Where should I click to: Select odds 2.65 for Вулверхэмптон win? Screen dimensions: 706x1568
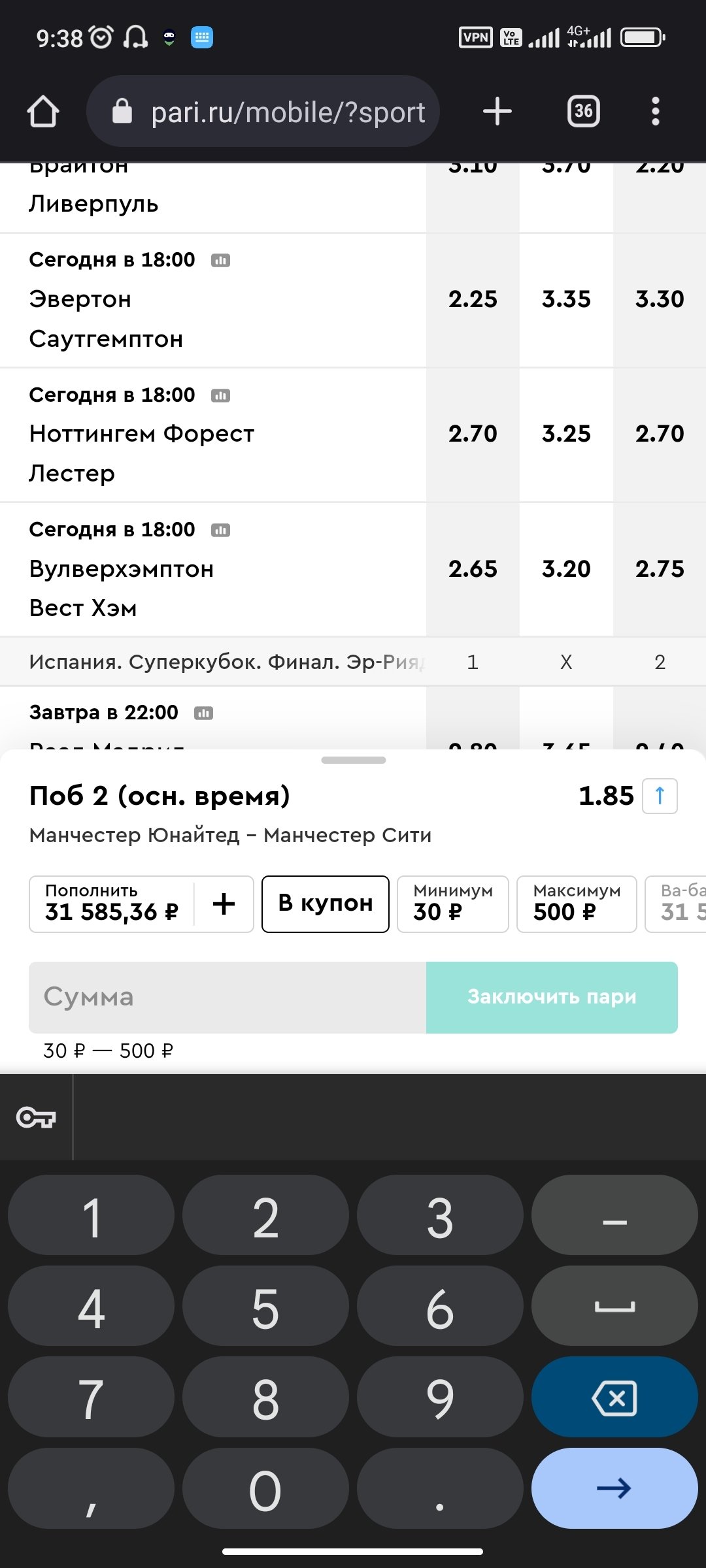(473, 569)
